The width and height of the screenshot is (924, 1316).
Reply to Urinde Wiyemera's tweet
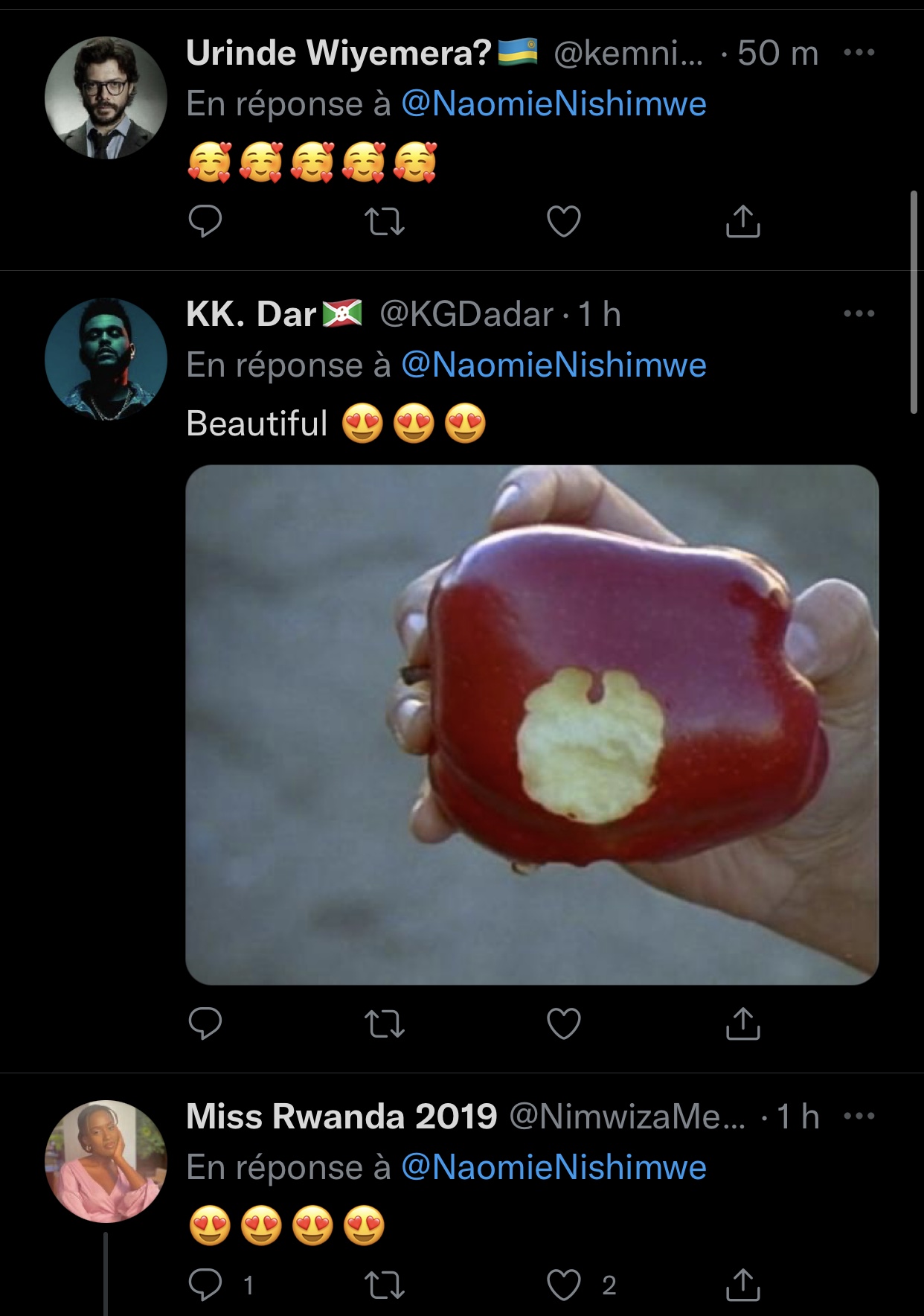click(x=205, y=221)
